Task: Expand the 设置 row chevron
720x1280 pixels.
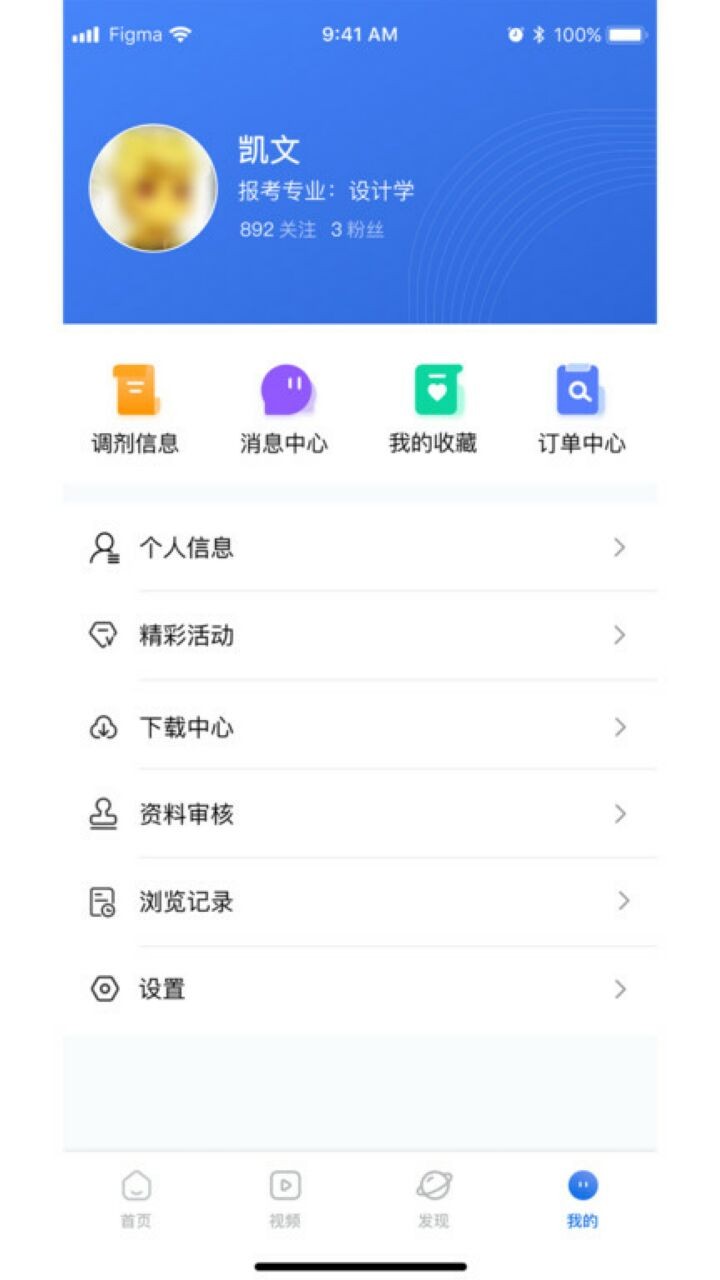Action: (620, 988)
